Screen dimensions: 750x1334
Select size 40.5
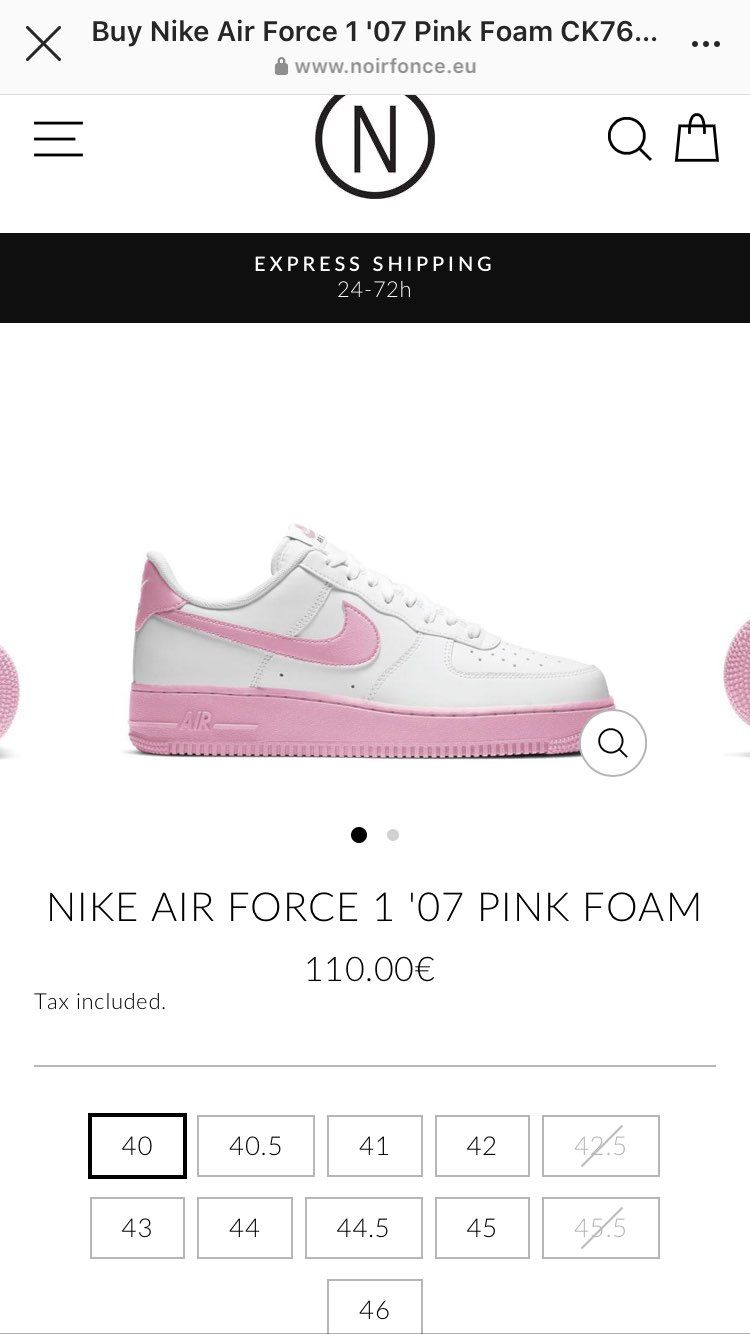click(x=255, y=1146)
